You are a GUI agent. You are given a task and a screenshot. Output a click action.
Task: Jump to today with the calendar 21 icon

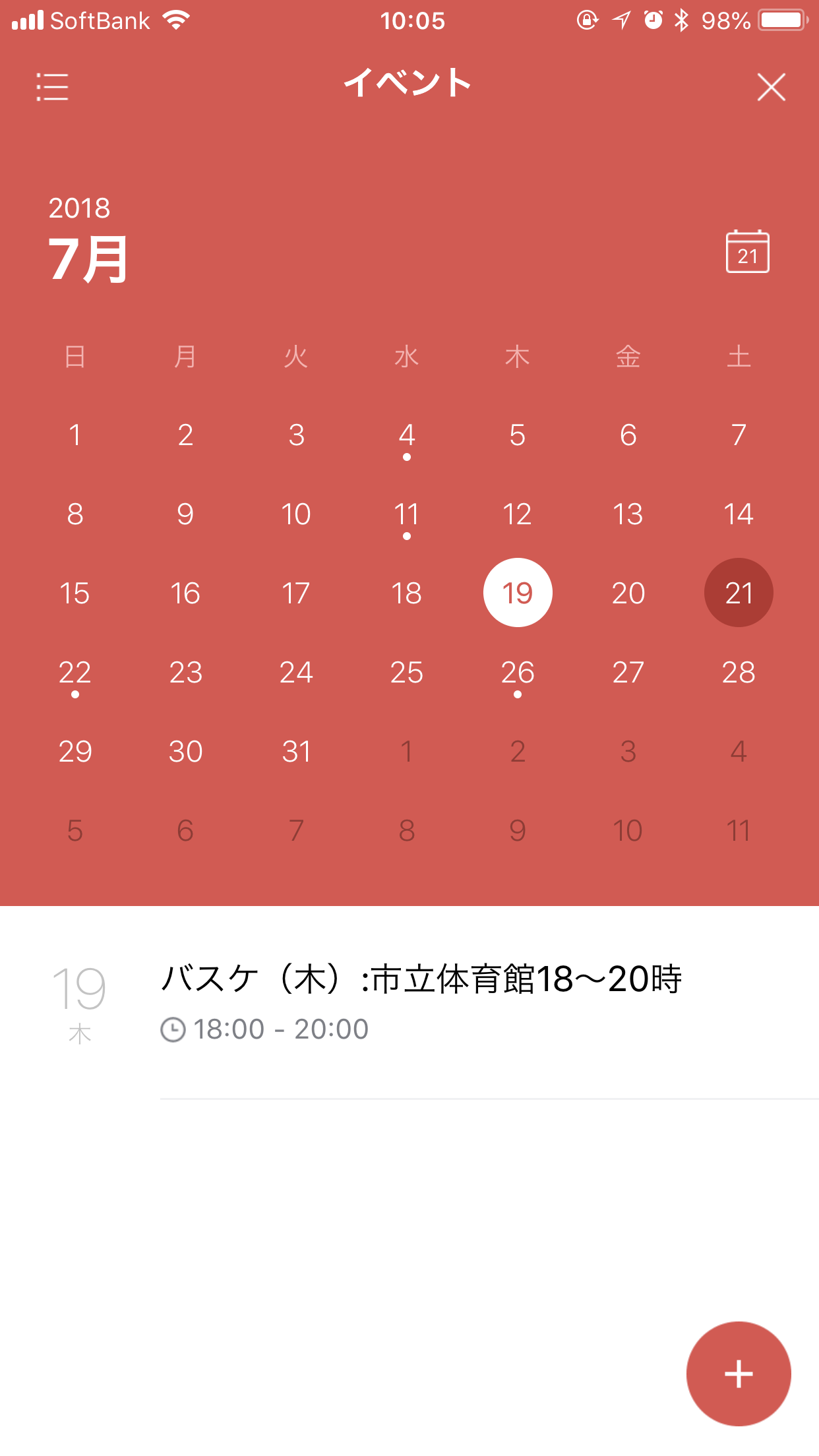747,251
